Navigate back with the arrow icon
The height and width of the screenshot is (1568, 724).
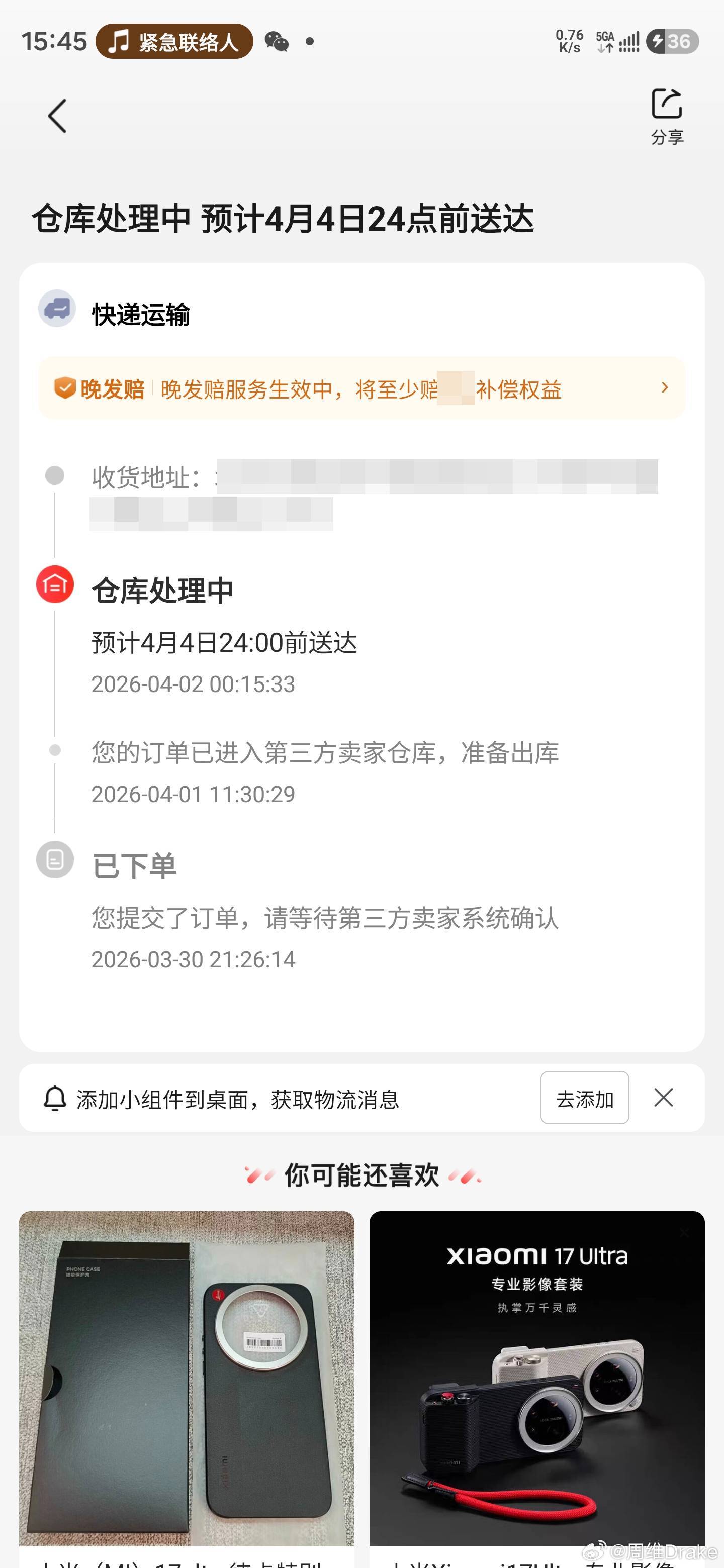[57, 115]
